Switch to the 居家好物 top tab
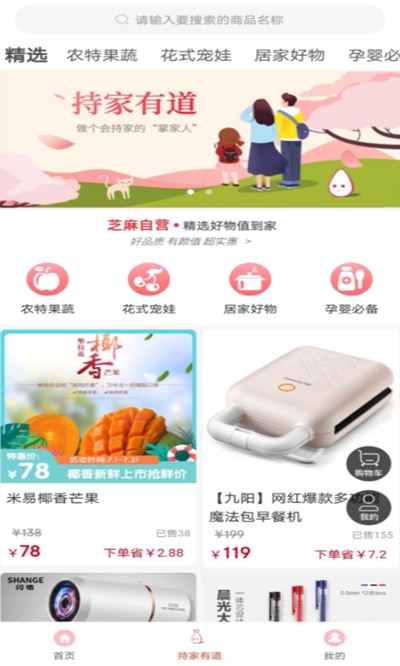The width and height of the screenshot is (400, 666). click(290, 56)
